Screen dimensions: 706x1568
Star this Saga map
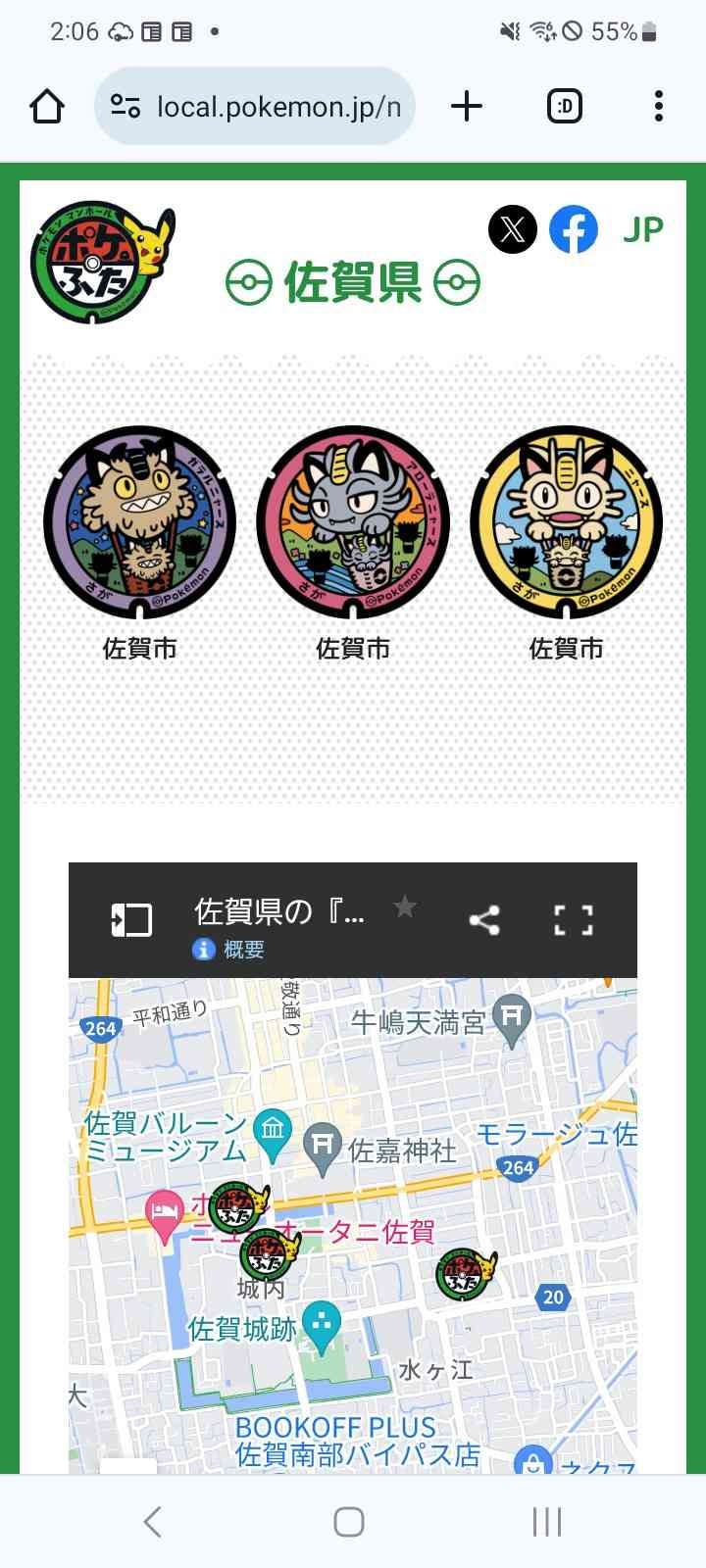click(404, 906)
